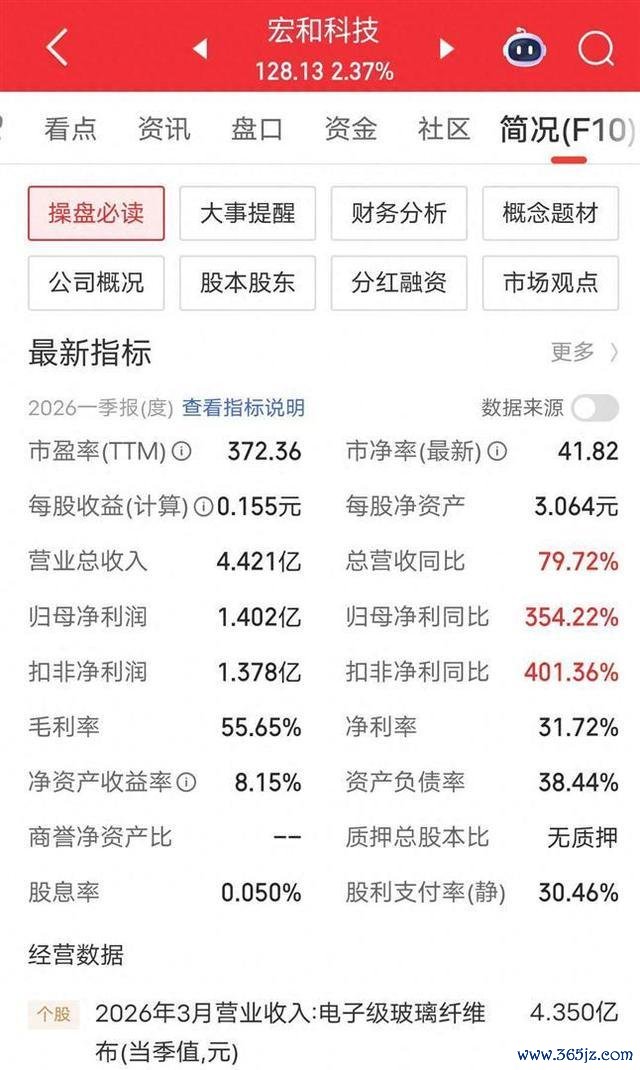Switch to the 资讯 tab
Image resolution: width=640 pixels, height=1070 pixels.
164,128
